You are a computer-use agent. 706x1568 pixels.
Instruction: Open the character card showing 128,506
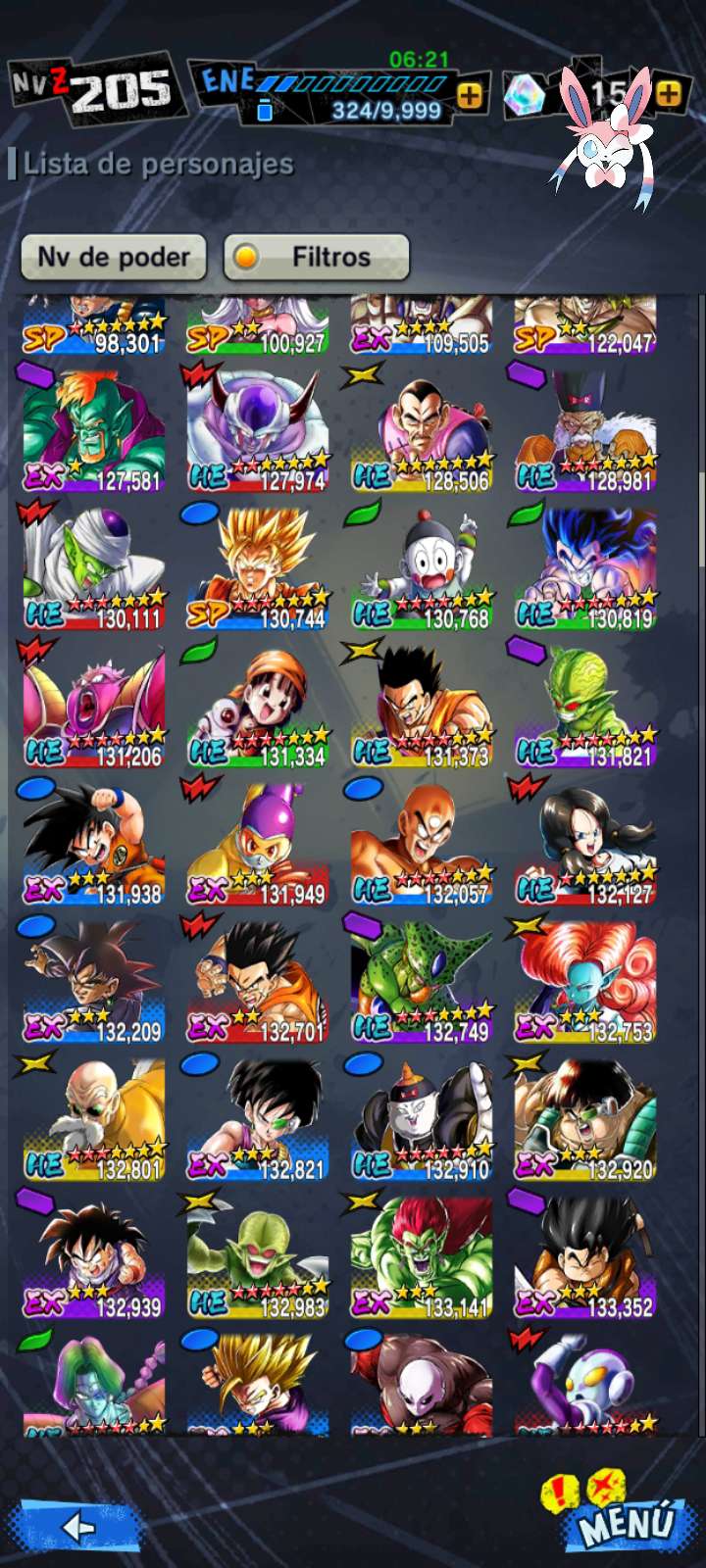[x=422, y=429]
